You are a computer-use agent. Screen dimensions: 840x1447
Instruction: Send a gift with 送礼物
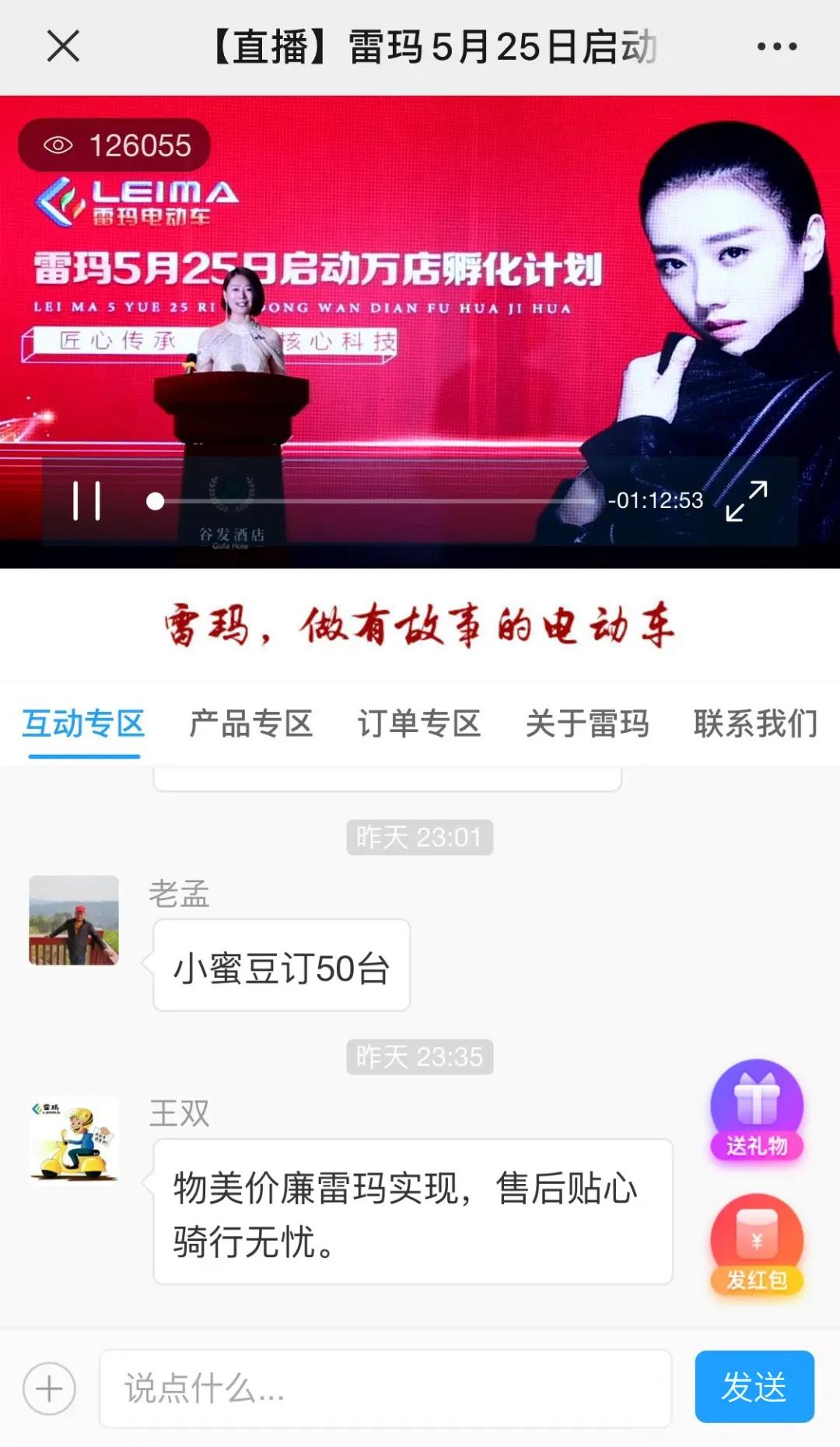coord(756,1112)
